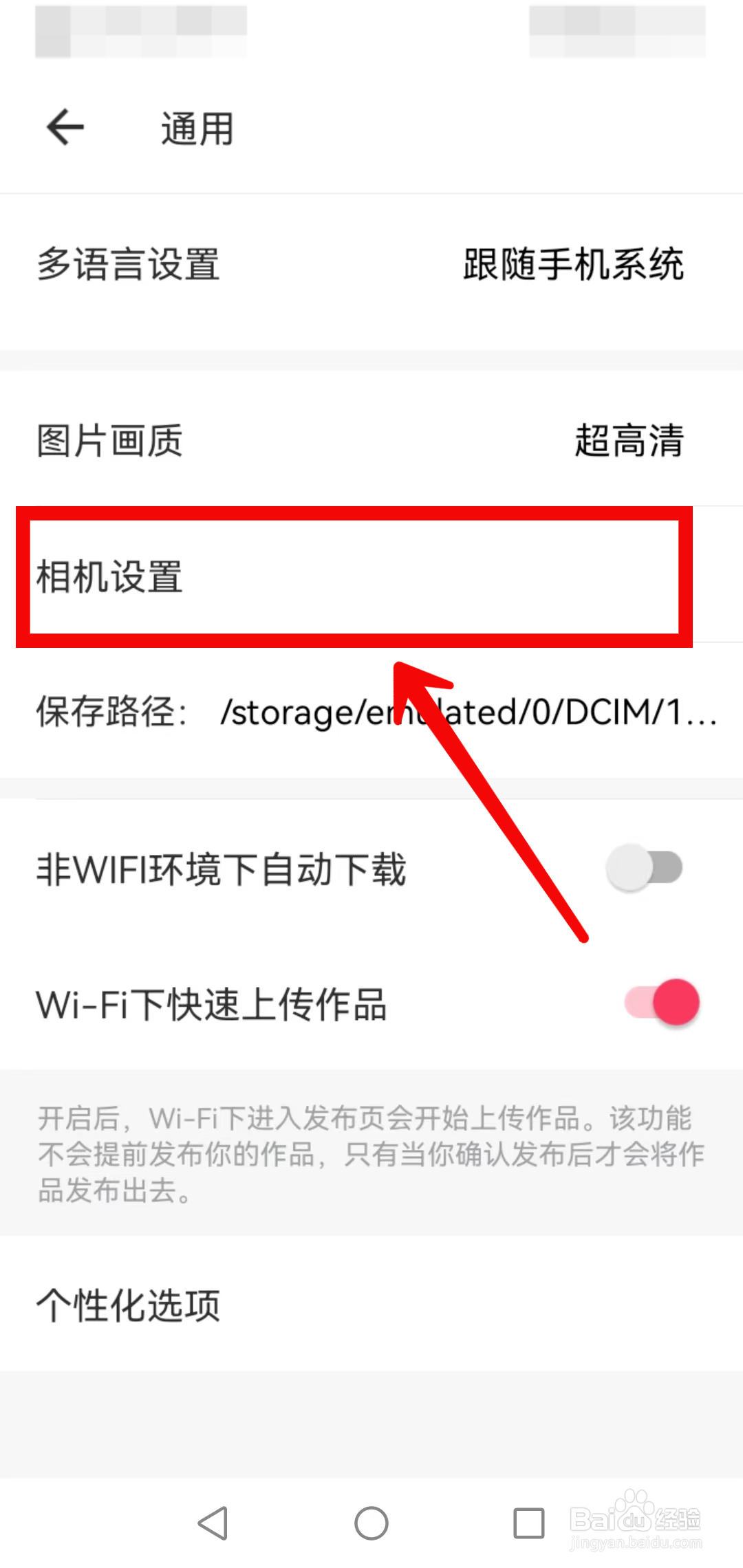Open the 多语言设置 language selector
This screenshot has width=743, height=1568.
(x=128, y=265)
